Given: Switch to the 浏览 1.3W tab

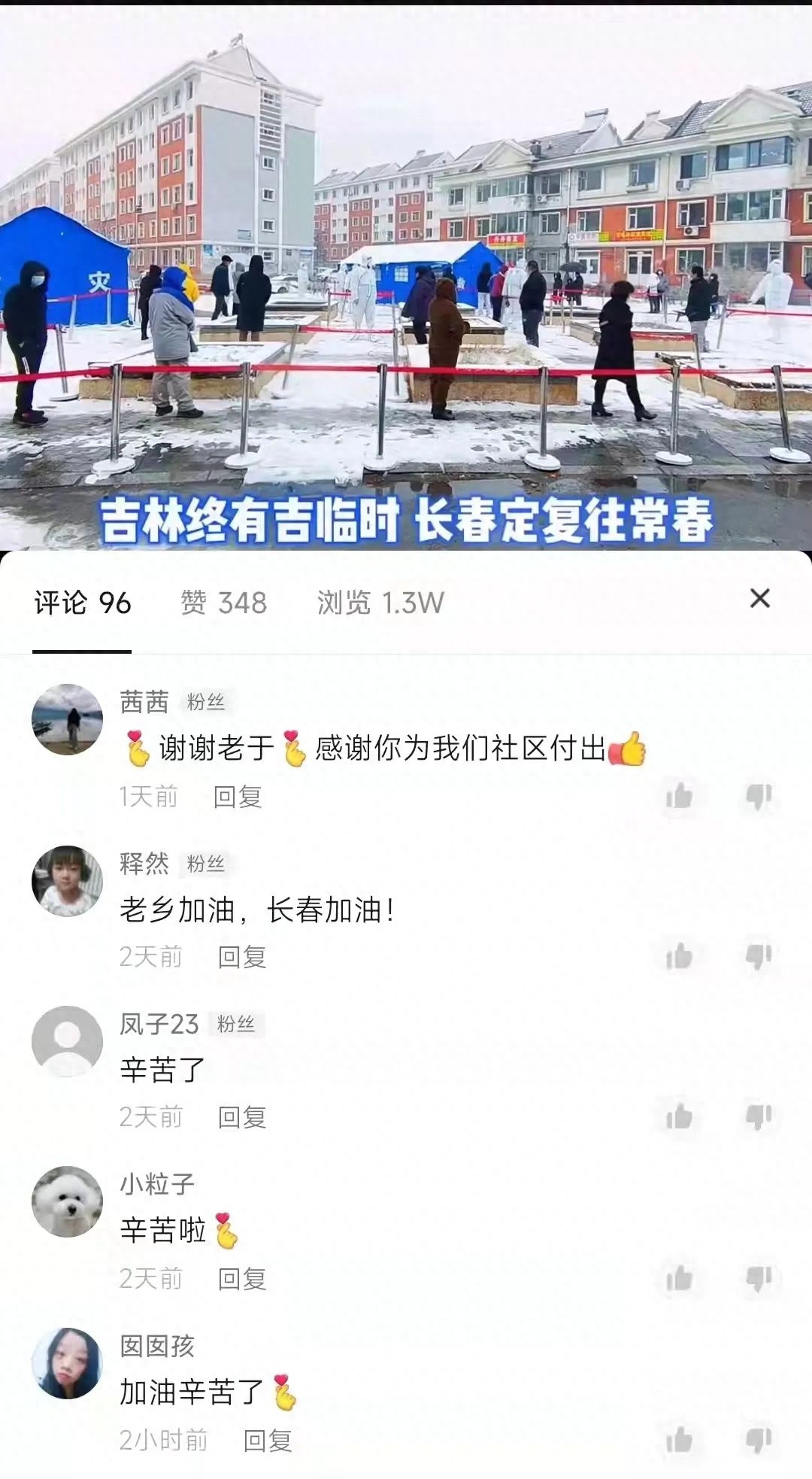Looking at the screenshot, I should 380,603.
